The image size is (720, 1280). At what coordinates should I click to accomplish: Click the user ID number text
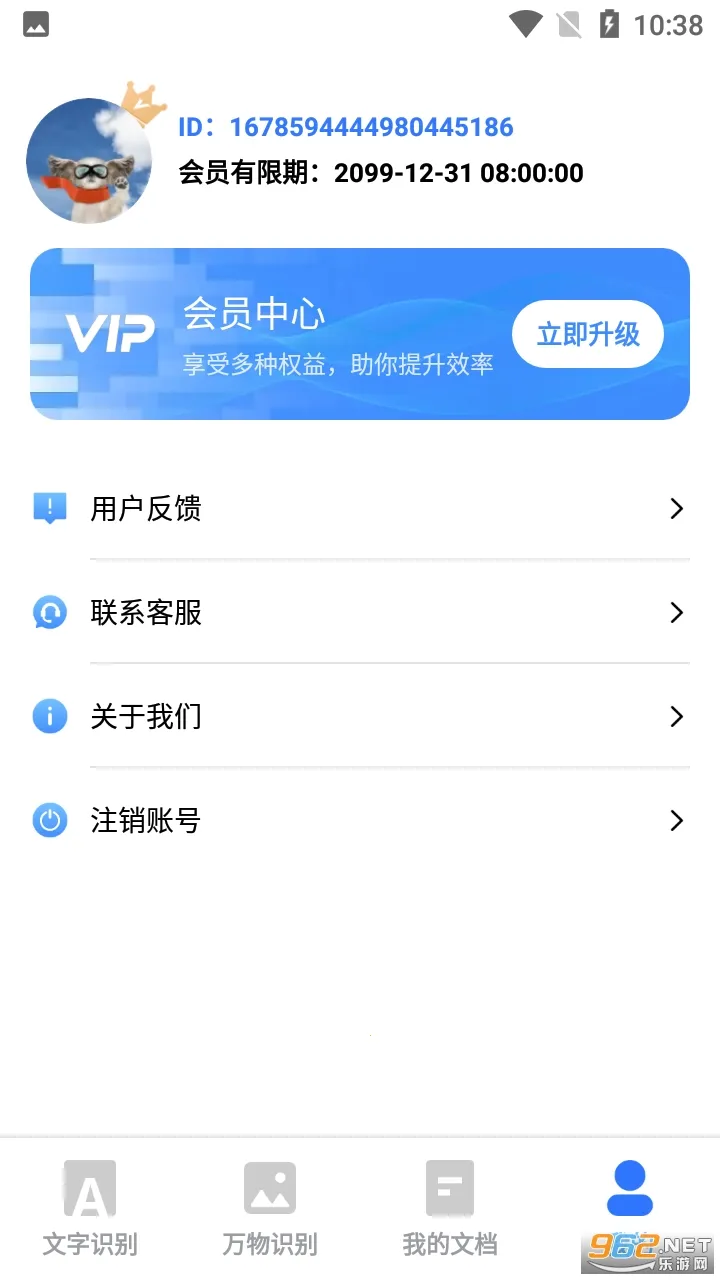(x=370, y=127)
